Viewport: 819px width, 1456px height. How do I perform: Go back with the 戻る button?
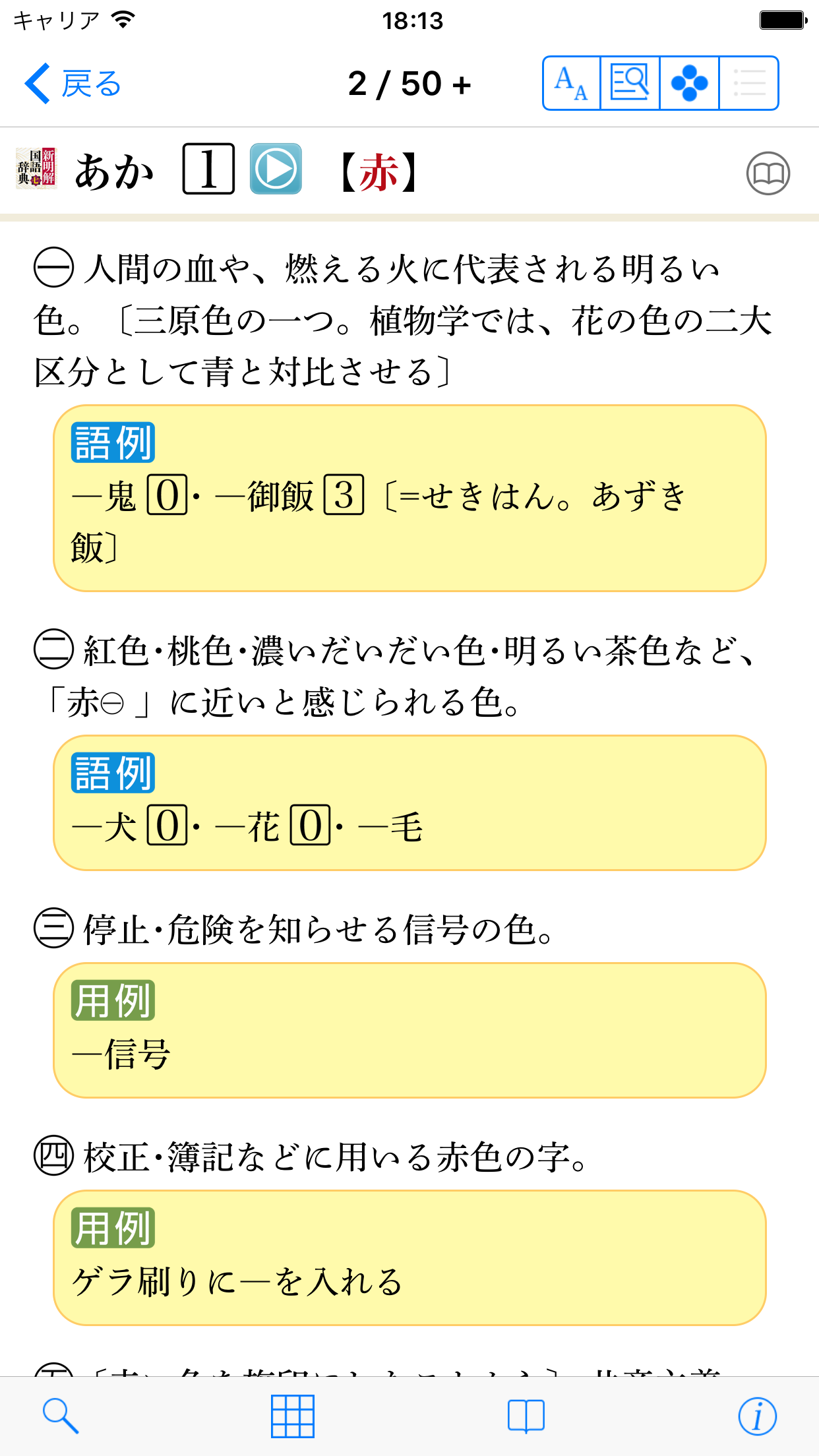tap(73, 84)
